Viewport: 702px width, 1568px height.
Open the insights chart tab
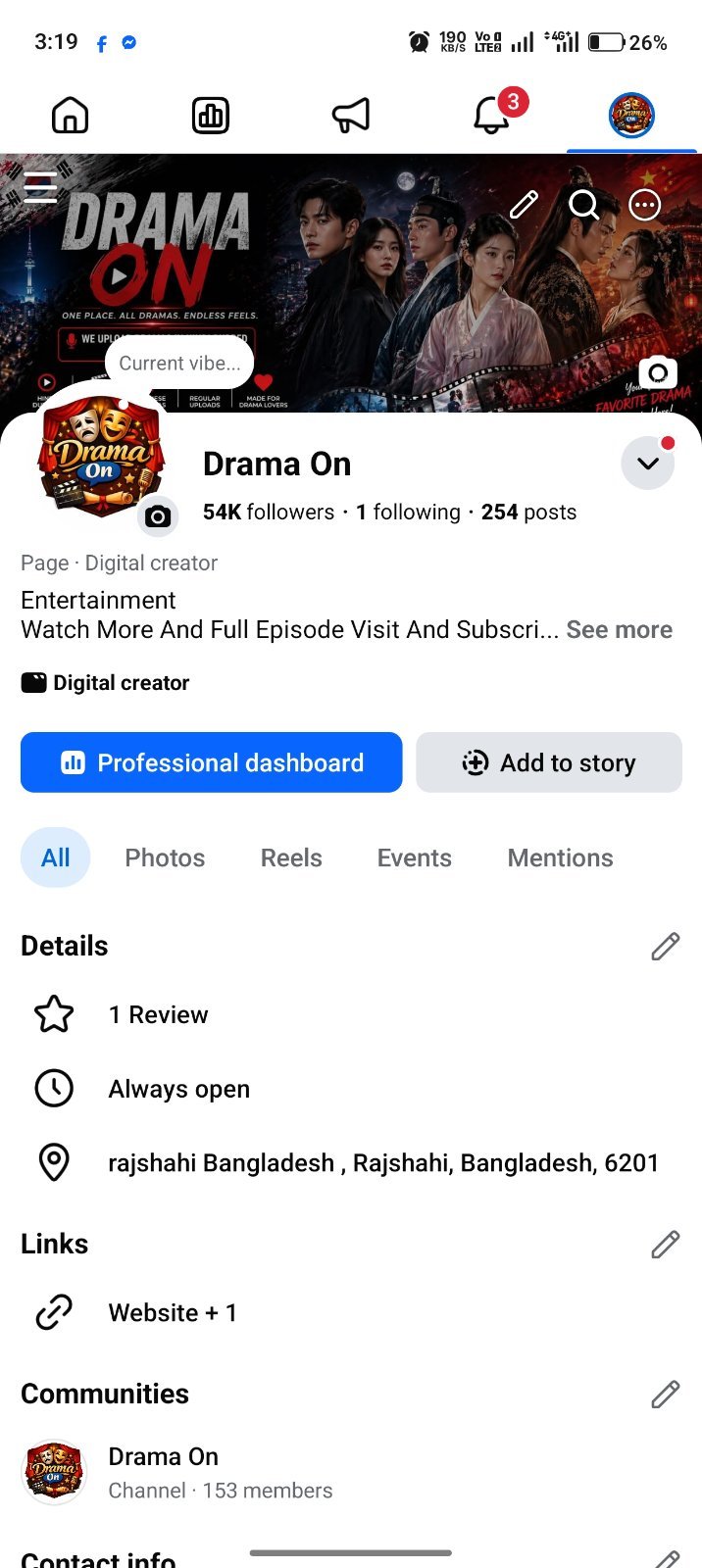[x=211, y=116]
